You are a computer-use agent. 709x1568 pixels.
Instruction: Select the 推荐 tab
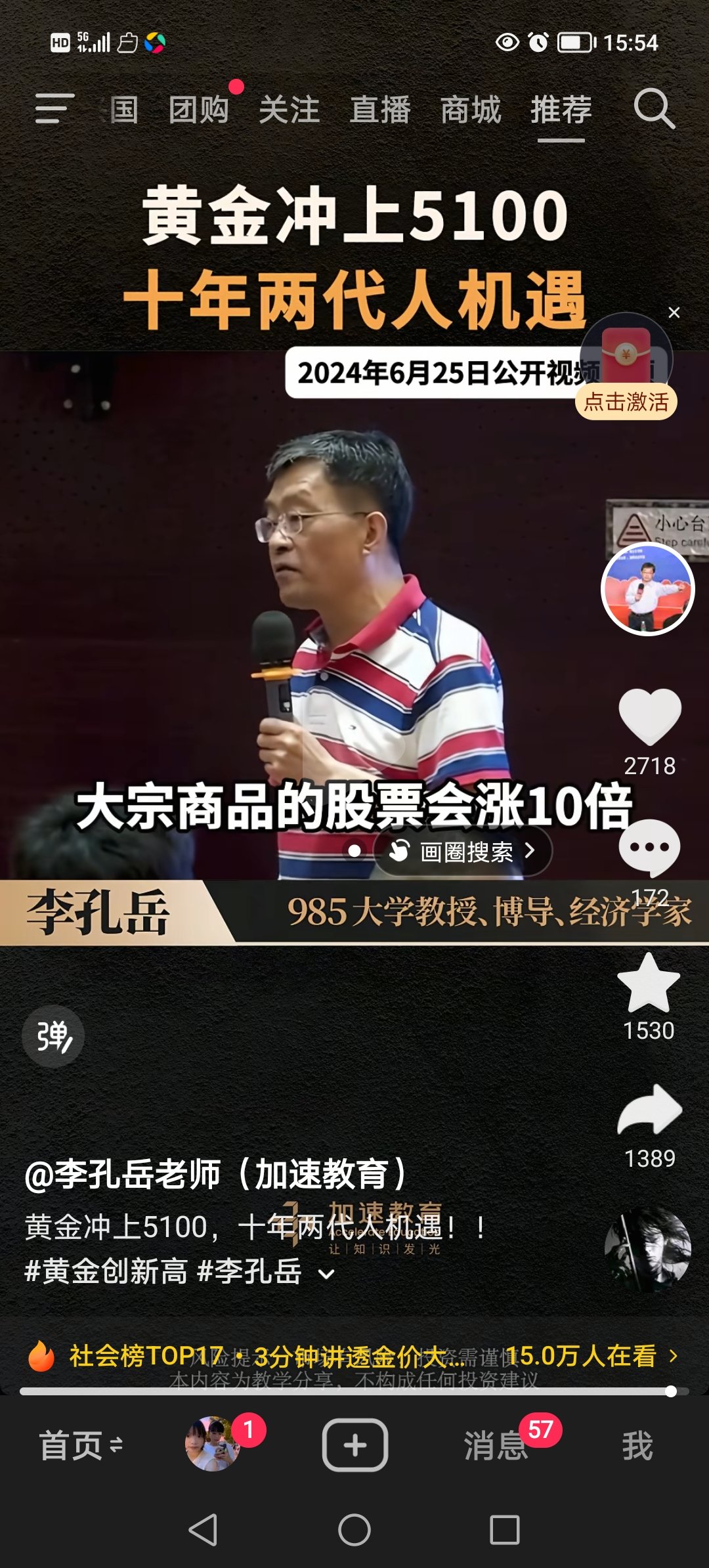561,110
